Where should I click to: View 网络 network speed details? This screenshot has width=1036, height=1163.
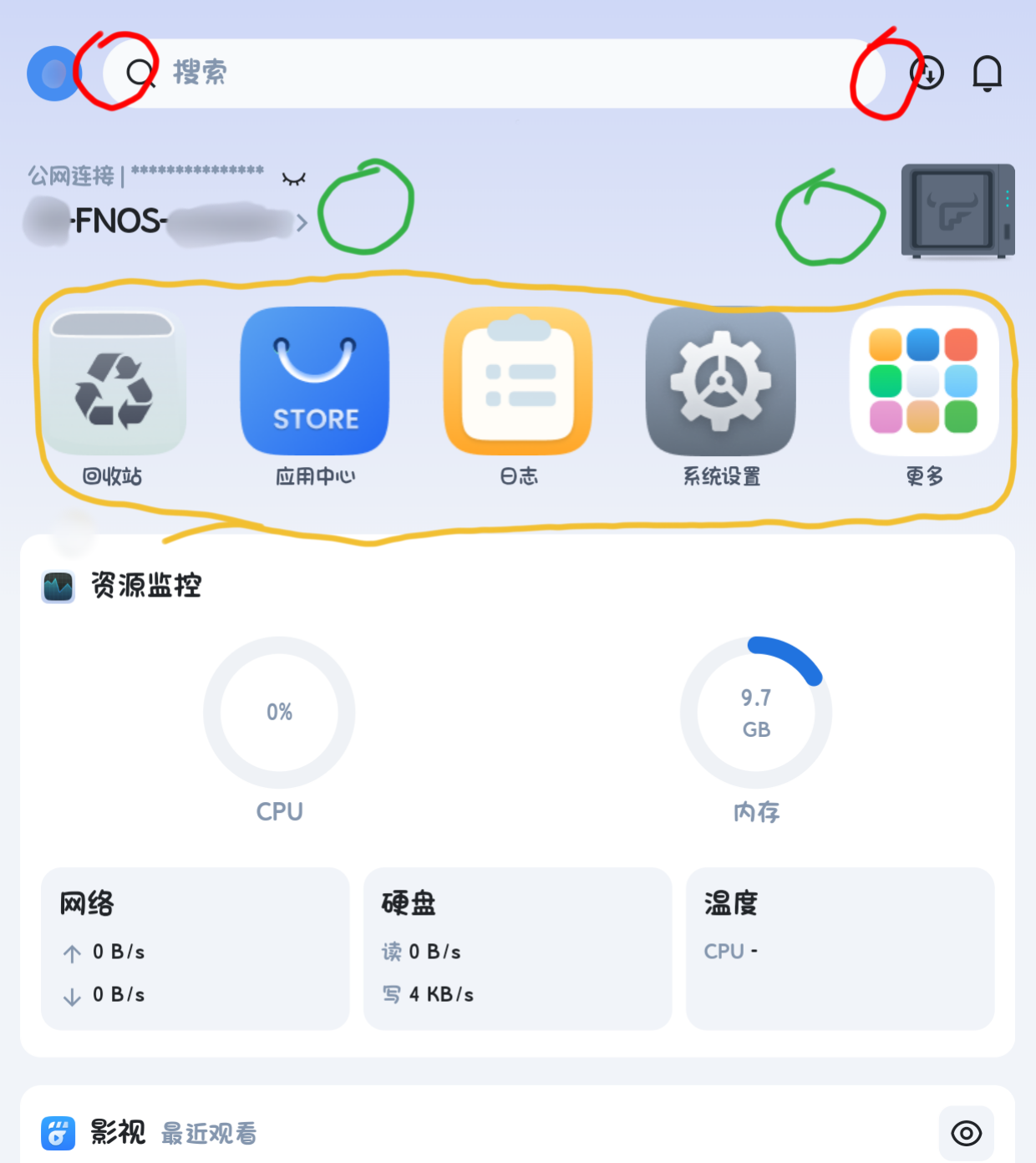(195, 948)
